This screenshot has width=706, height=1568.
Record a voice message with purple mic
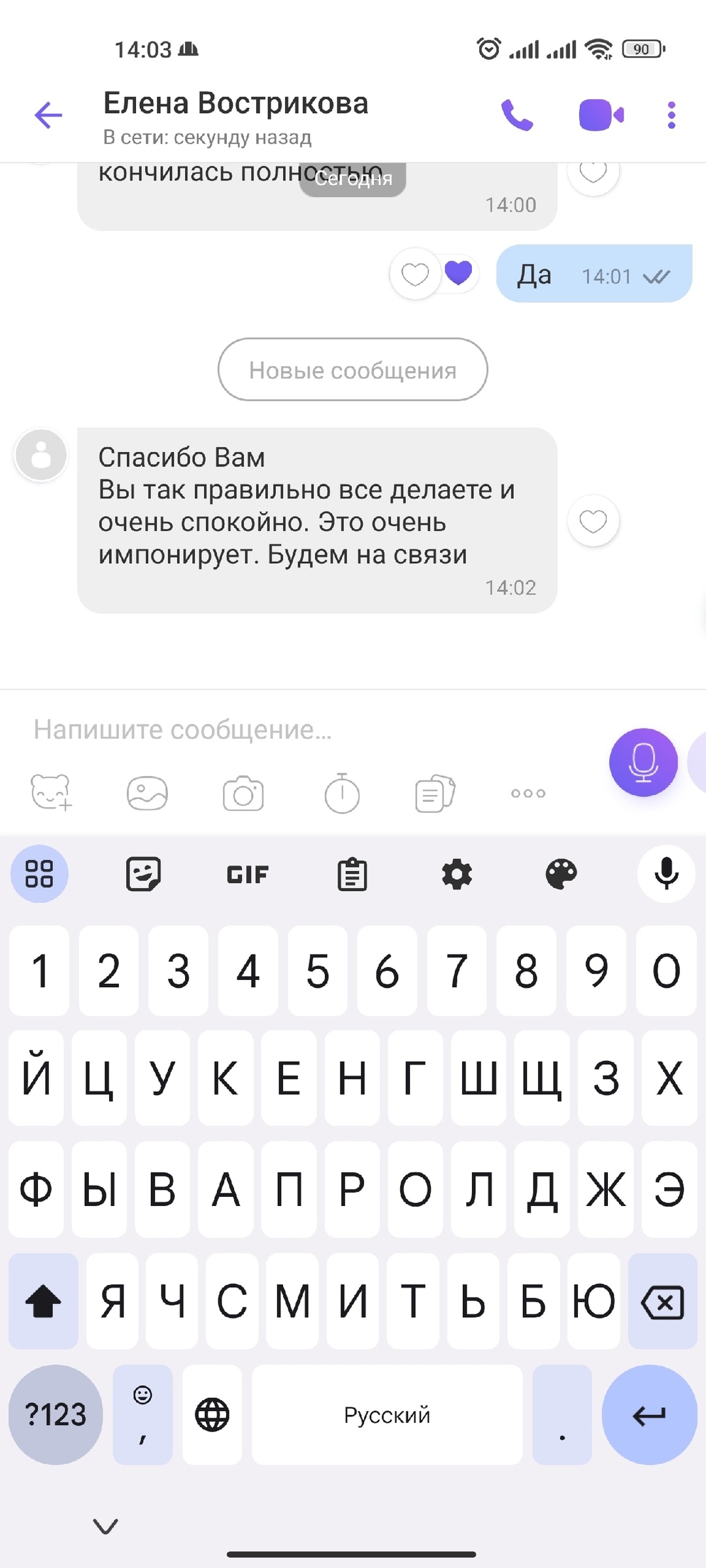(x=643, y=762)
